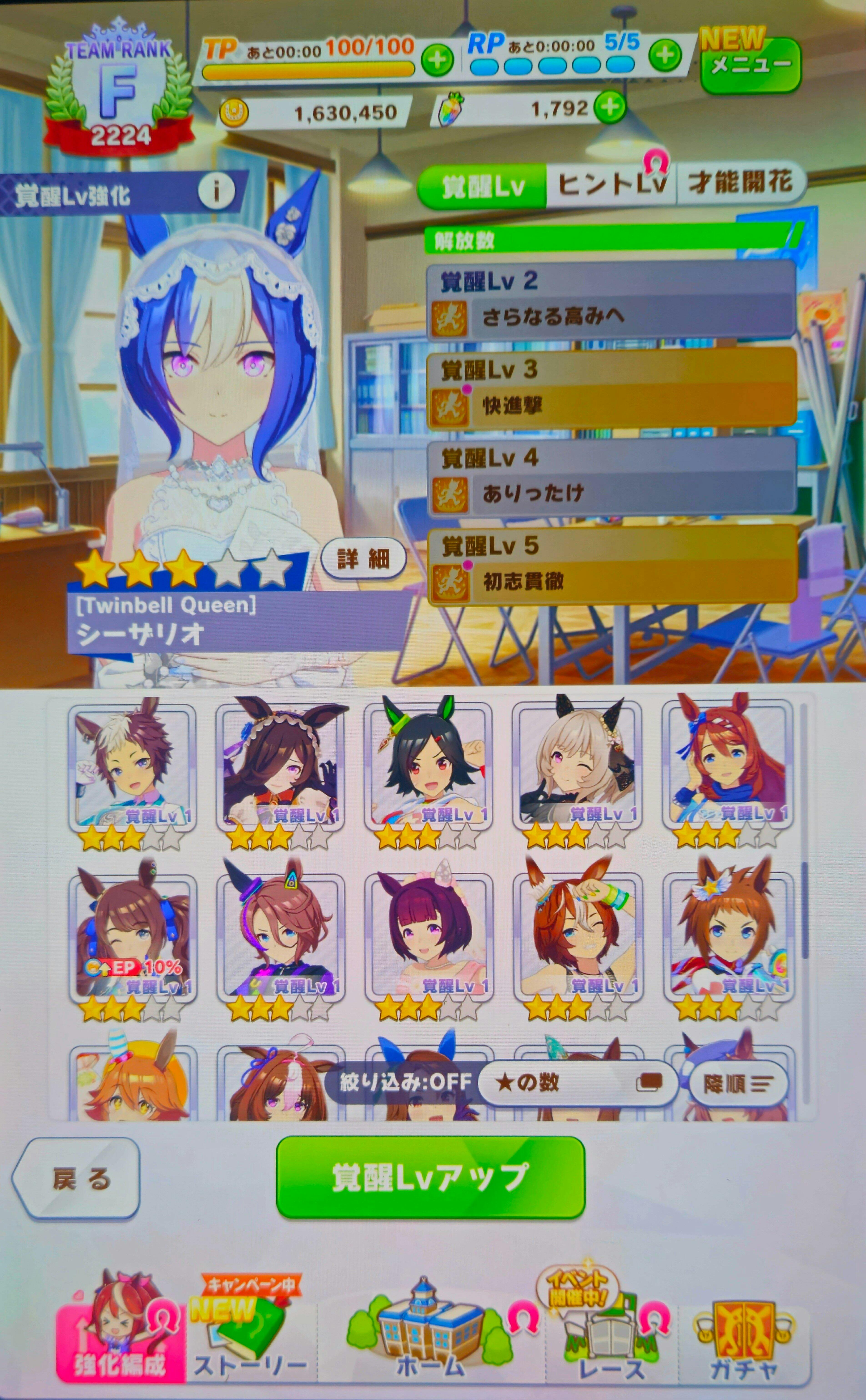
Task: Tap the 覚醒Lvアップ button
Action: pyautogui.click(x=430, y=1177)
